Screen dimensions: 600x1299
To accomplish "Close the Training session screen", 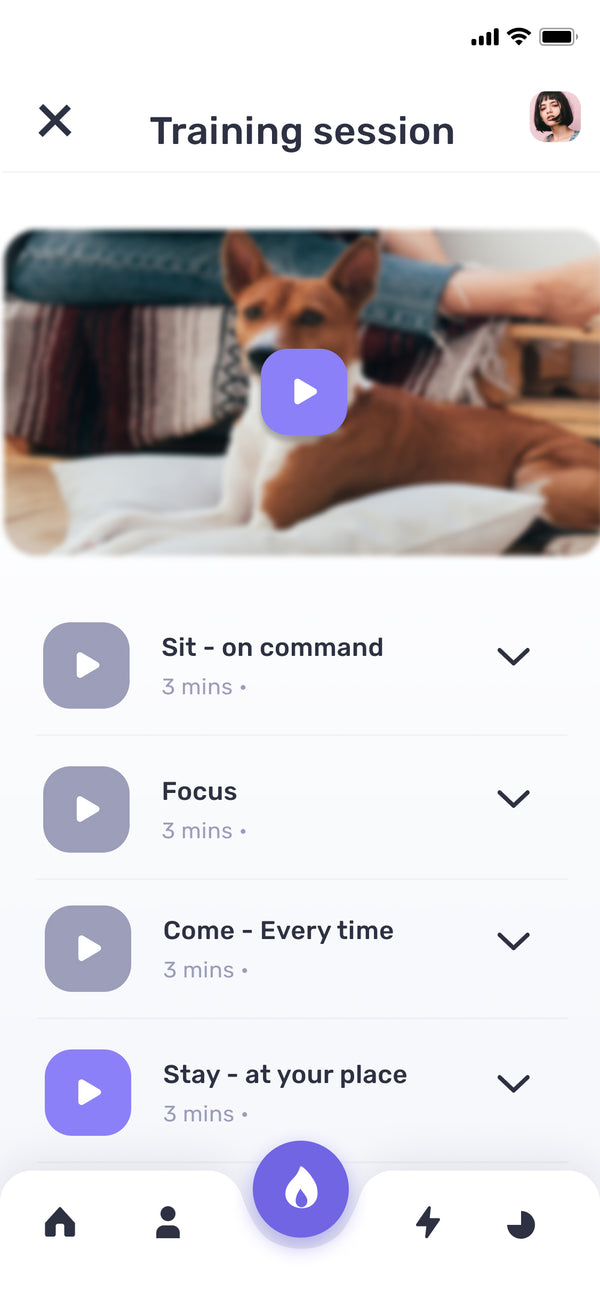I will (x=55, y=121).
